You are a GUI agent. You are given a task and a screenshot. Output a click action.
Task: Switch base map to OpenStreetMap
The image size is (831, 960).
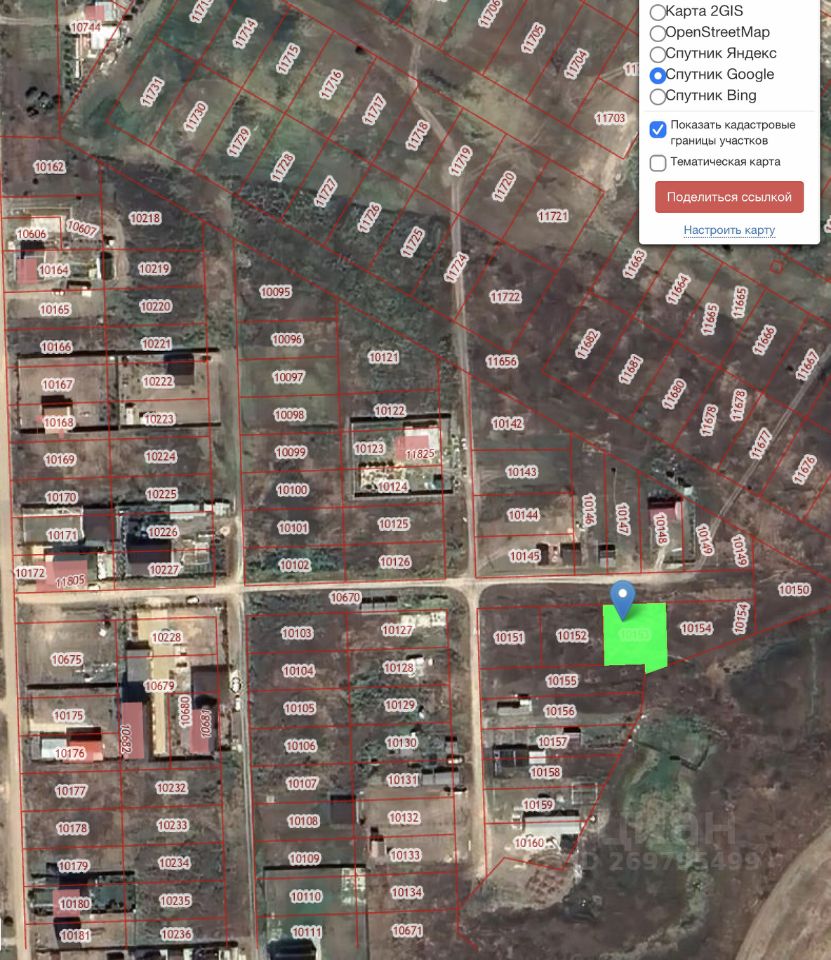pos(658,33)
